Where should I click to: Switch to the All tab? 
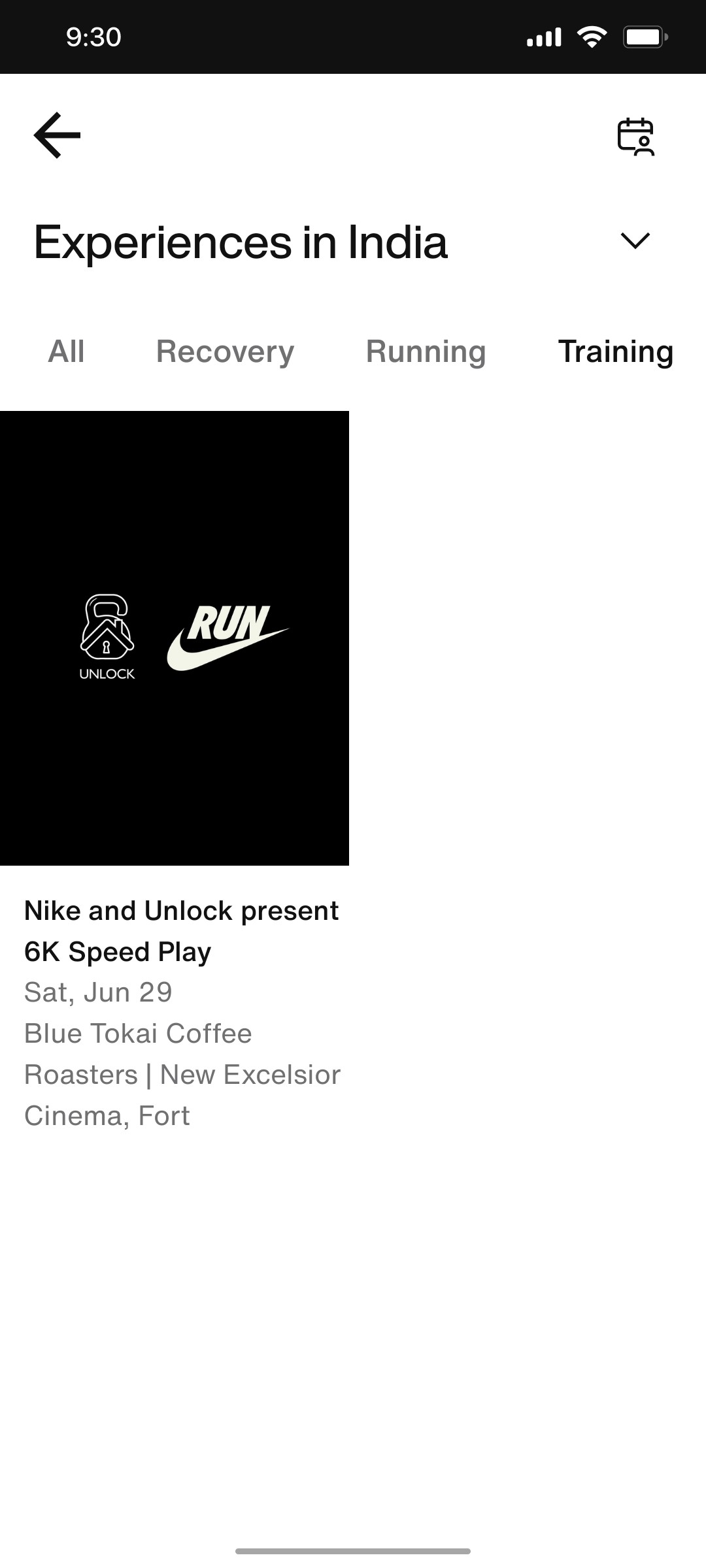(65, 351)
